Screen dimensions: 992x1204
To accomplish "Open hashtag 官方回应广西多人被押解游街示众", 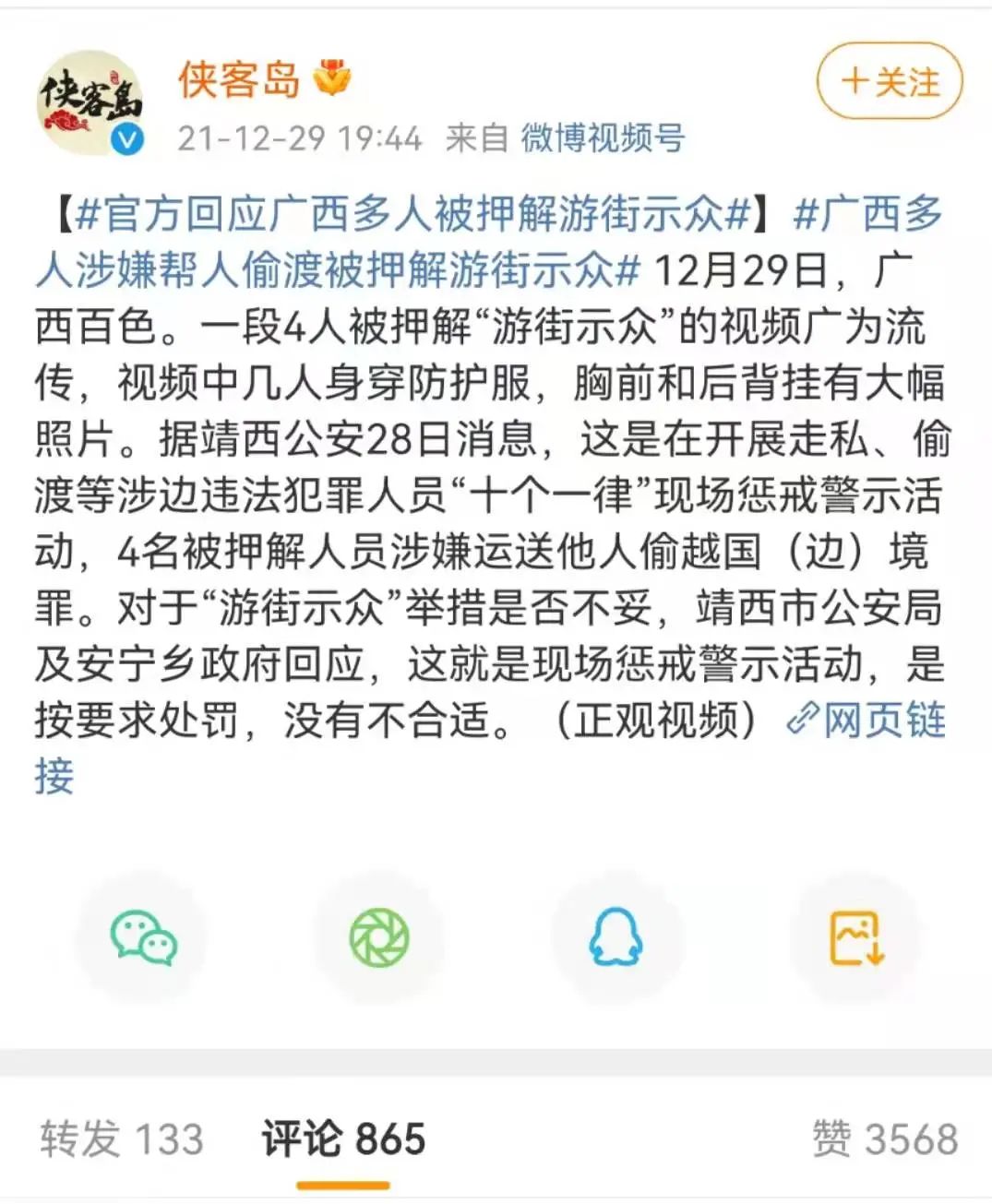I will point(412,214).
